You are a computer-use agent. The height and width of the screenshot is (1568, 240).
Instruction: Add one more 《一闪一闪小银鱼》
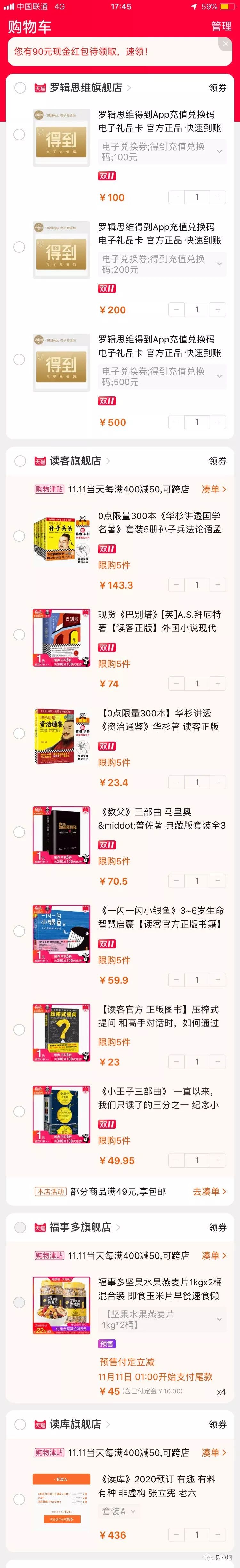point(218,979)
